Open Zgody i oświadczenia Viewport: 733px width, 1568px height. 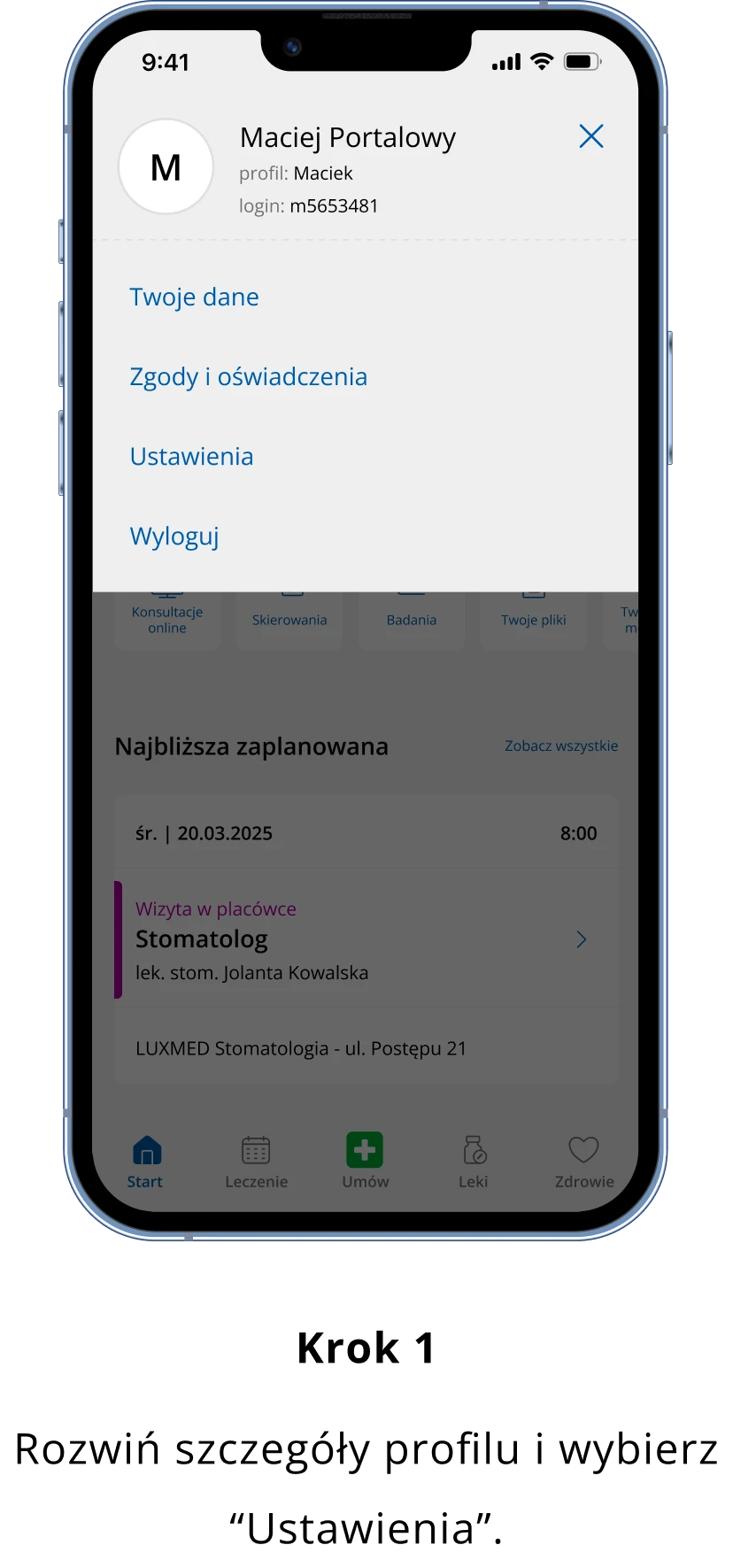click(x=248, y=377)
